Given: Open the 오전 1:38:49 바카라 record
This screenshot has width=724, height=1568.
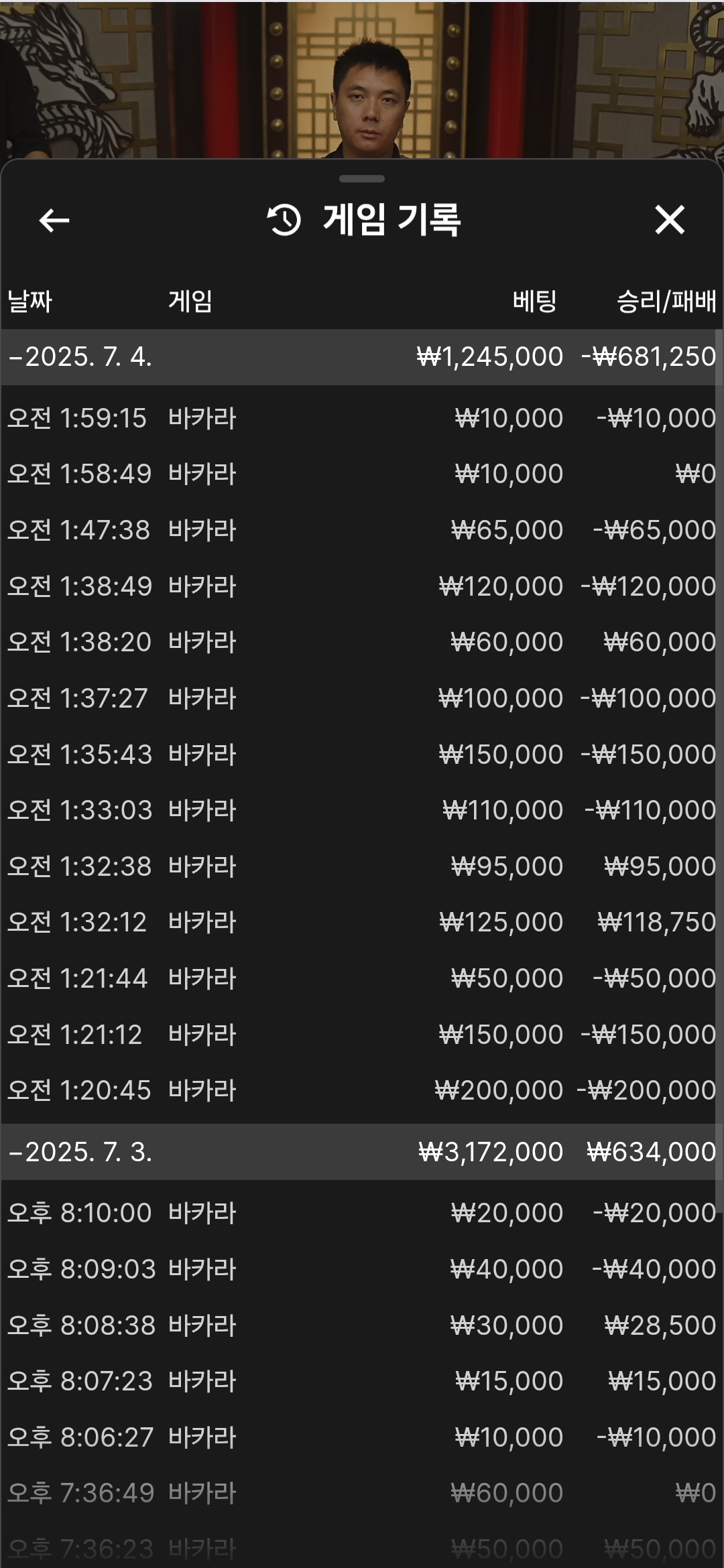Looking at the screenshot, I should 362,586.
